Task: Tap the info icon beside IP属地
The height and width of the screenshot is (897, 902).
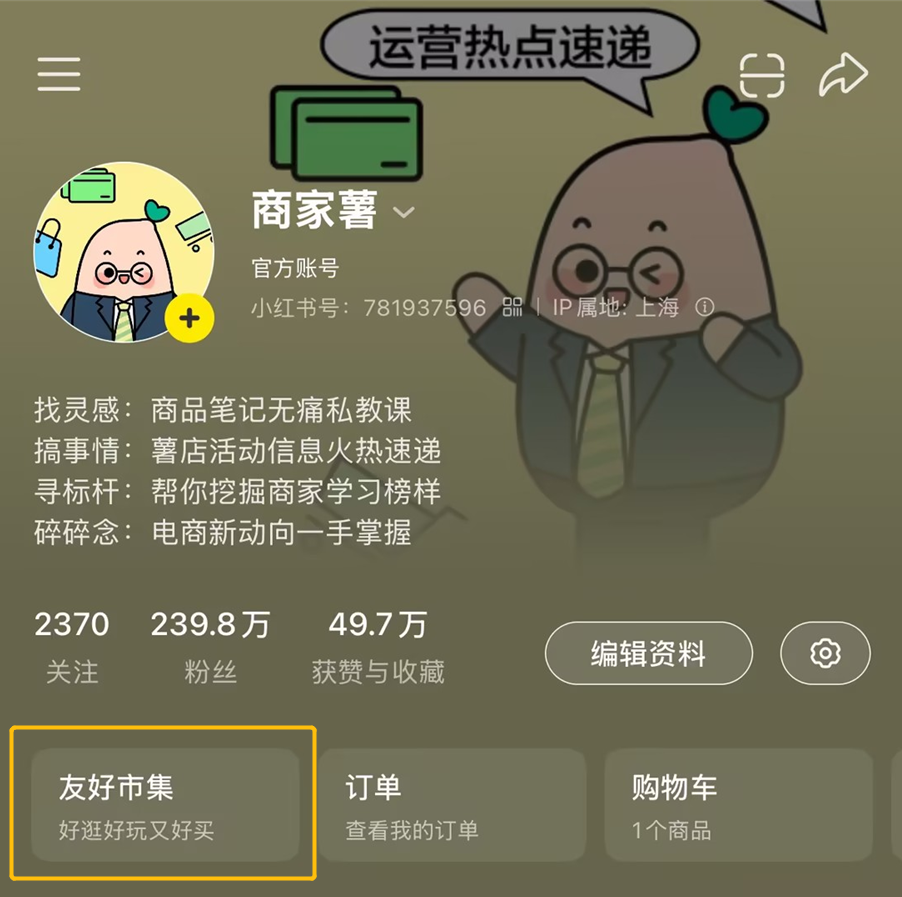Action: pyautogui.click(x=705, y=307)
